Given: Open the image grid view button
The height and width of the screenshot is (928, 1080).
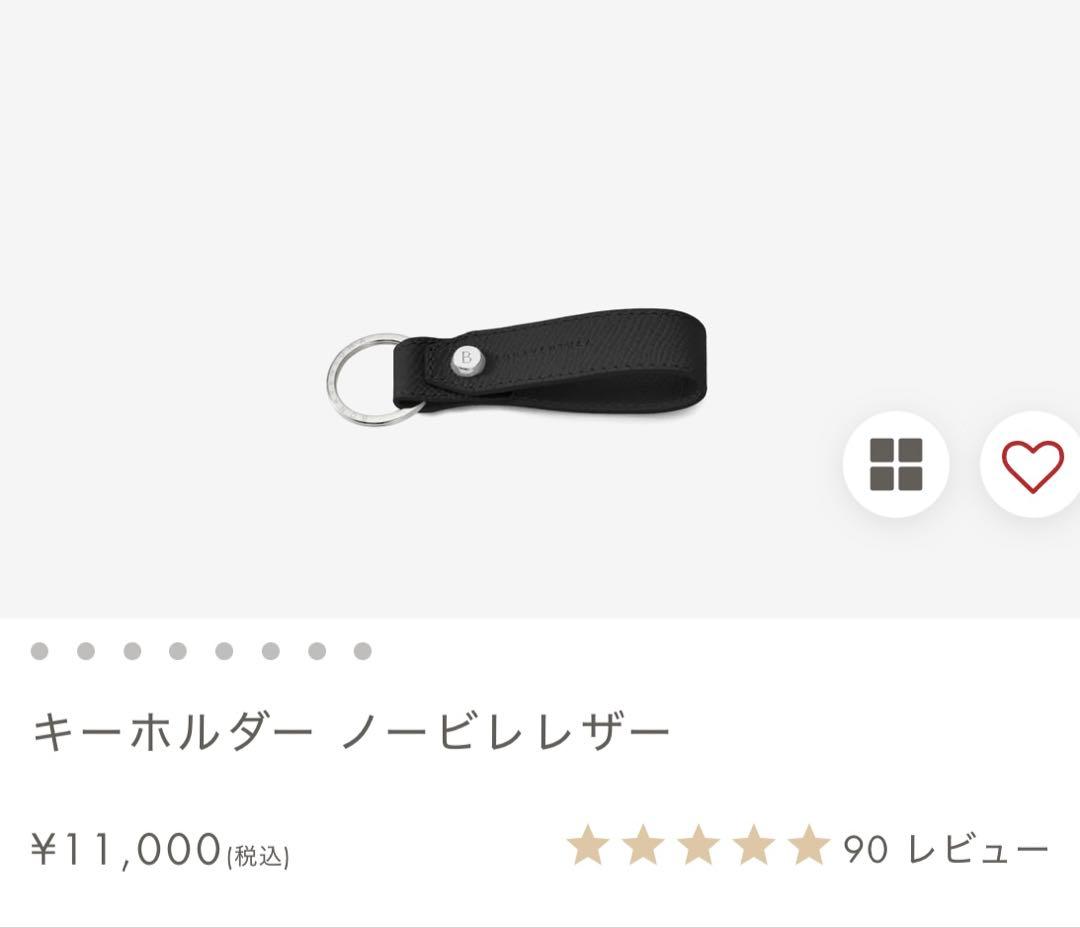Looking at the screenshot, I should click(x=896, y=464).
